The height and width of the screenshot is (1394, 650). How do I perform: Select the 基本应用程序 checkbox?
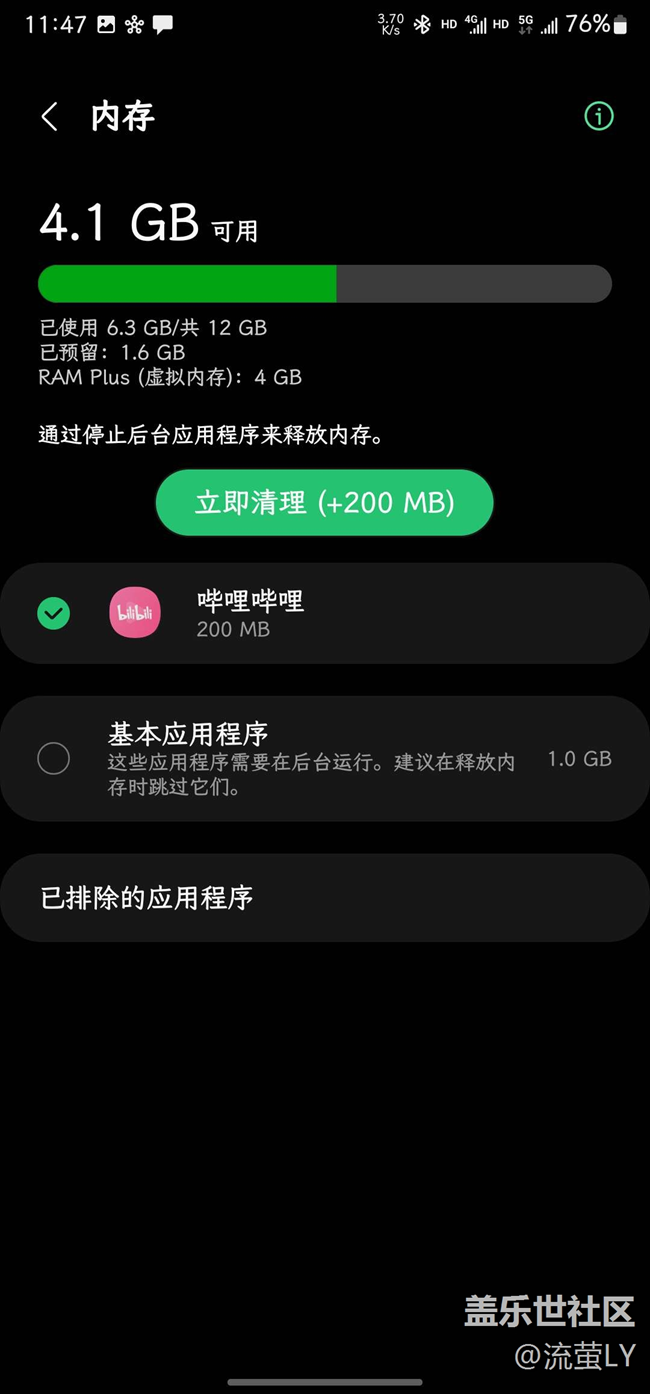coord(54,759)
